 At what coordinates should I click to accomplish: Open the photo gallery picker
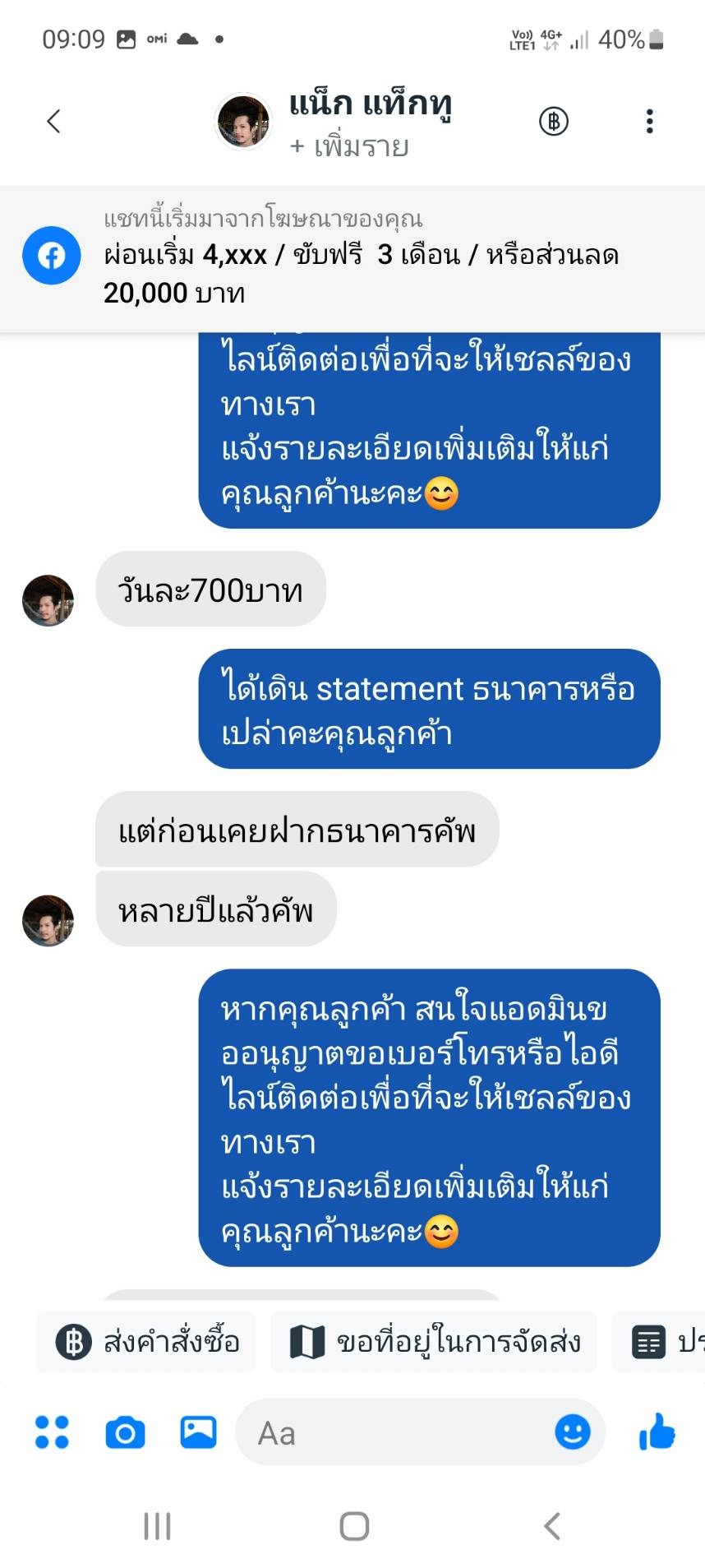tap(198, 1432)
